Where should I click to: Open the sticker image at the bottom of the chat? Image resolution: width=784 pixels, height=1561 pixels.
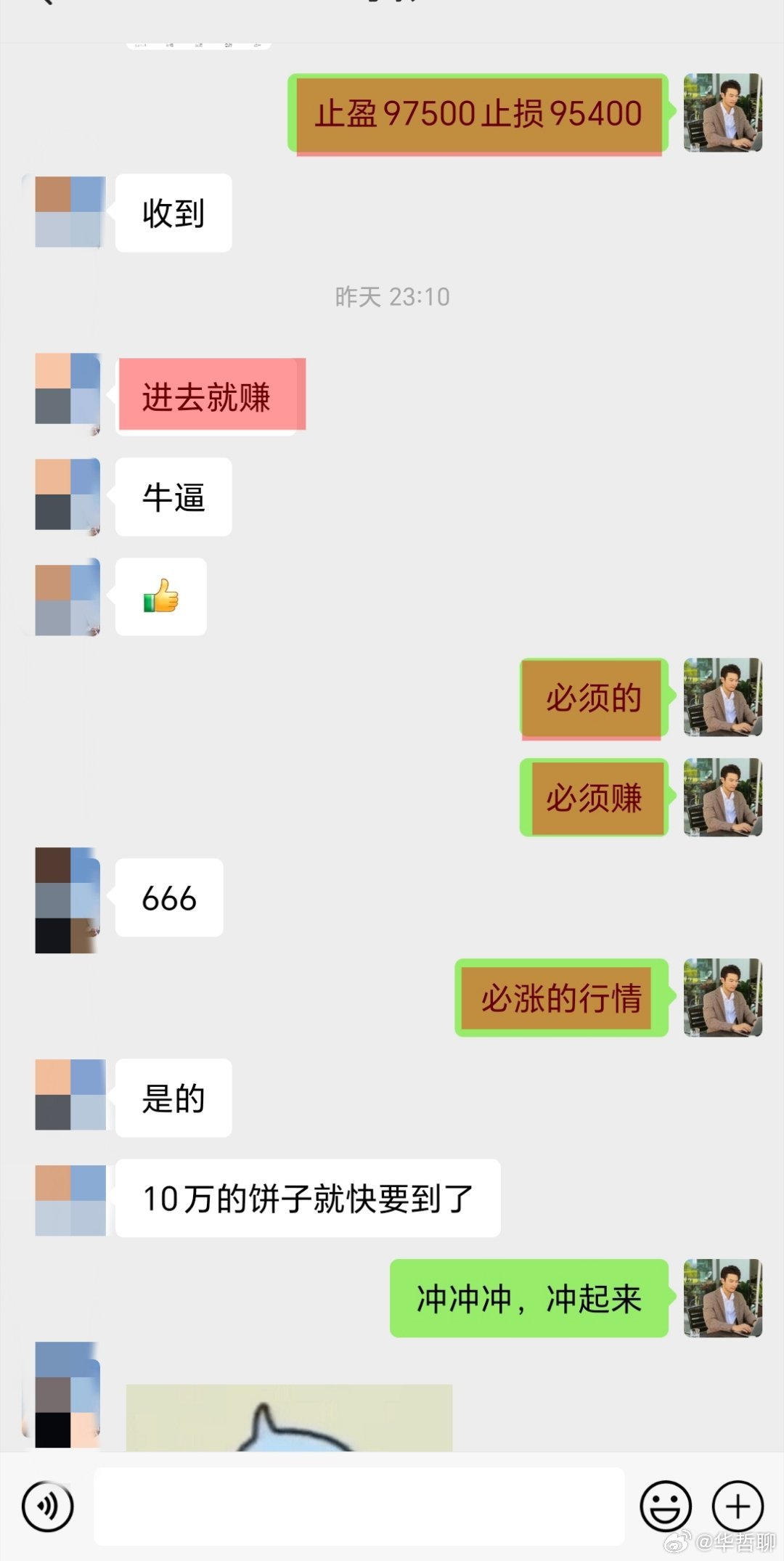pos(289,1418)
